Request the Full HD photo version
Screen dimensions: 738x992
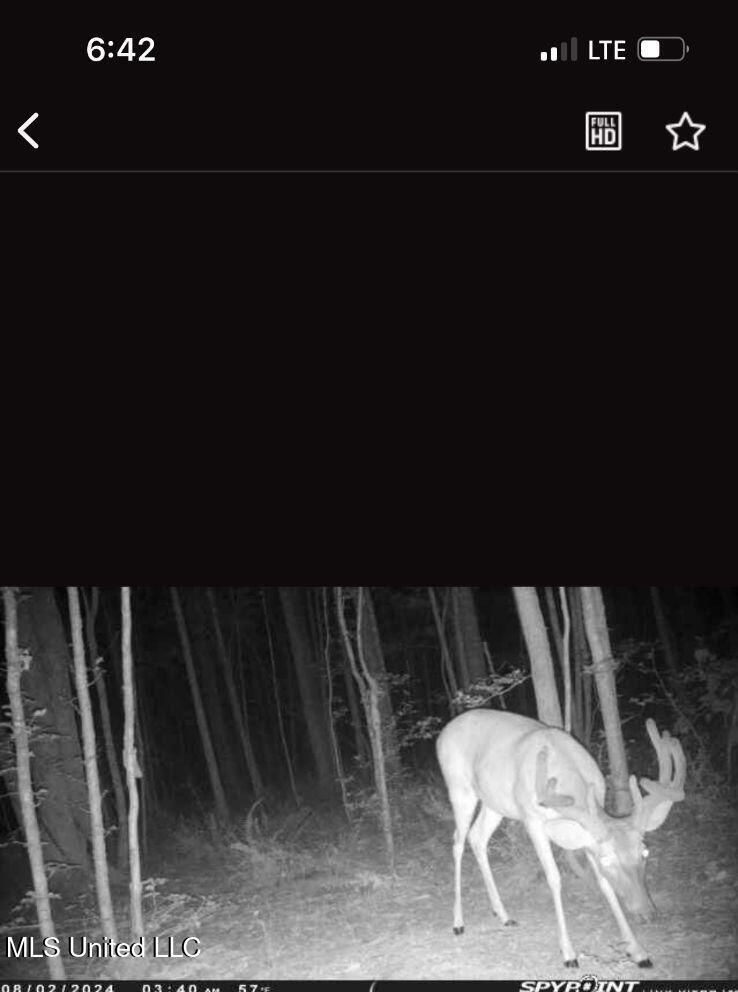(x=603, y=131)
